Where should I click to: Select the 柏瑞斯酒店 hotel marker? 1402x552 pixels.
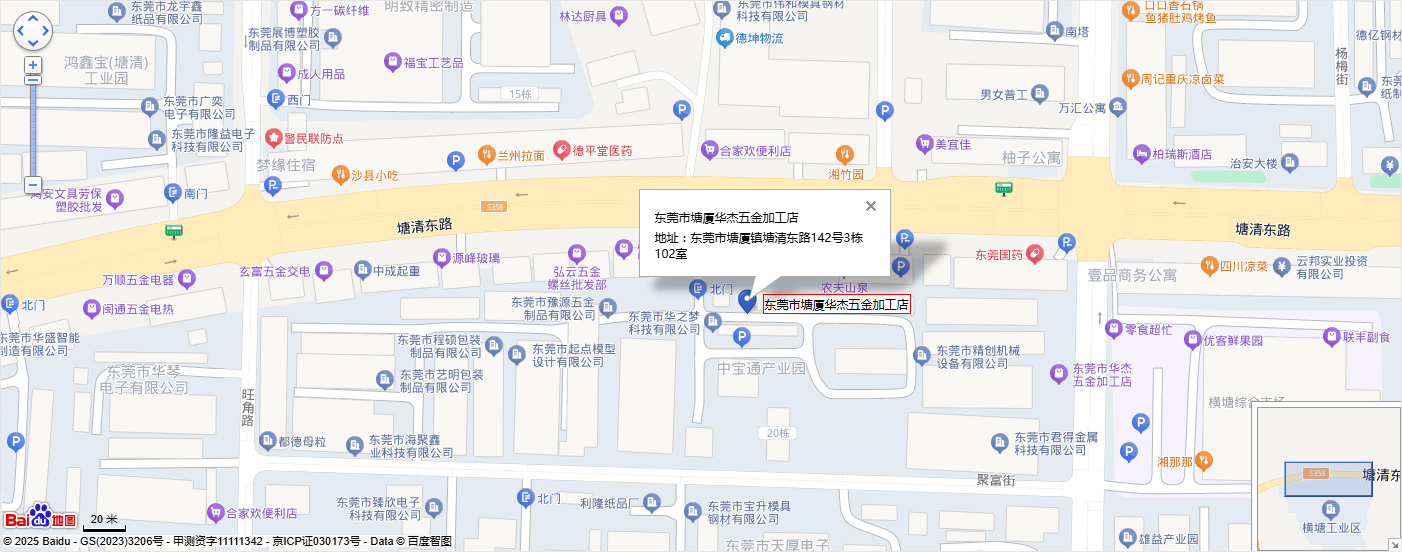1141,154
